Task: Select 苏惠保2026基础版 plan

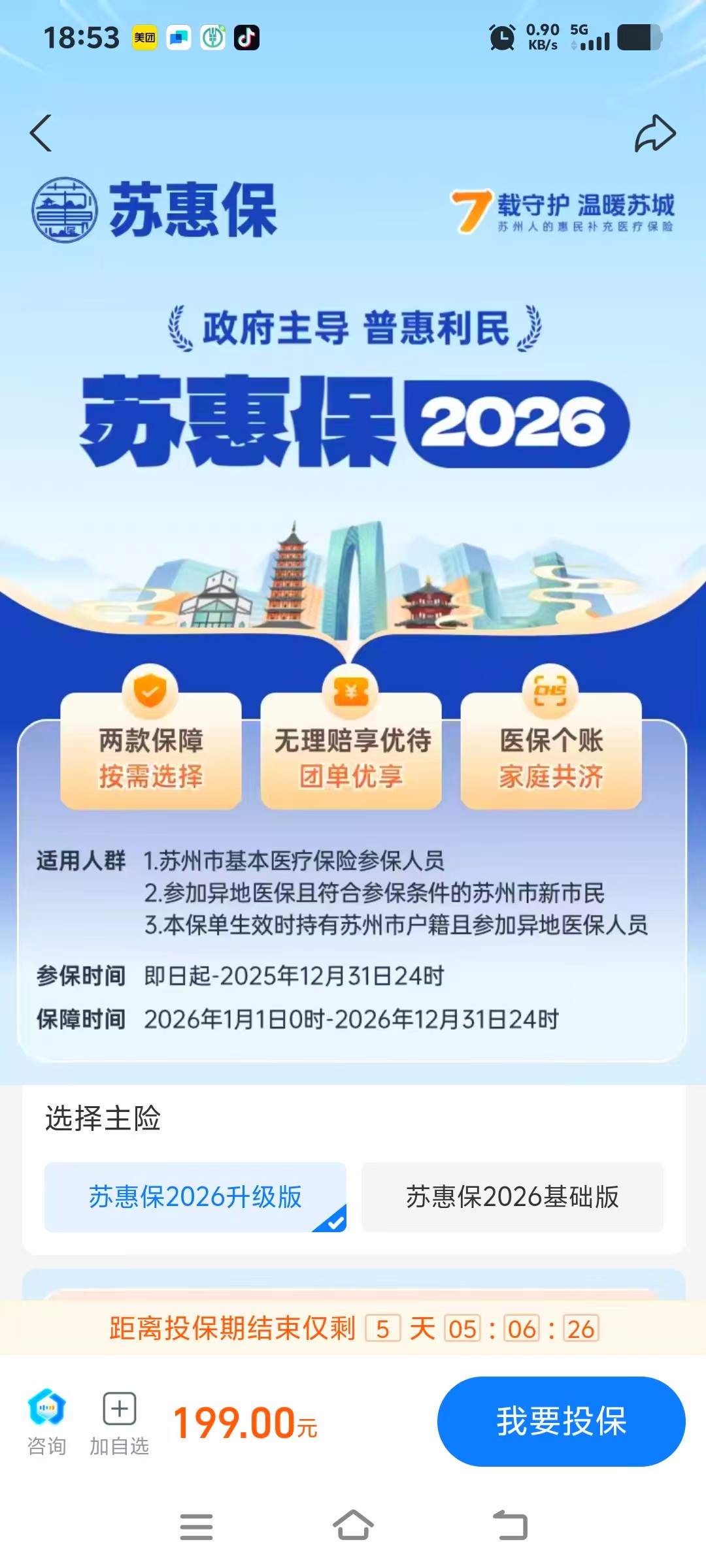Action: pyautogui.click(x=513, y=1197)
